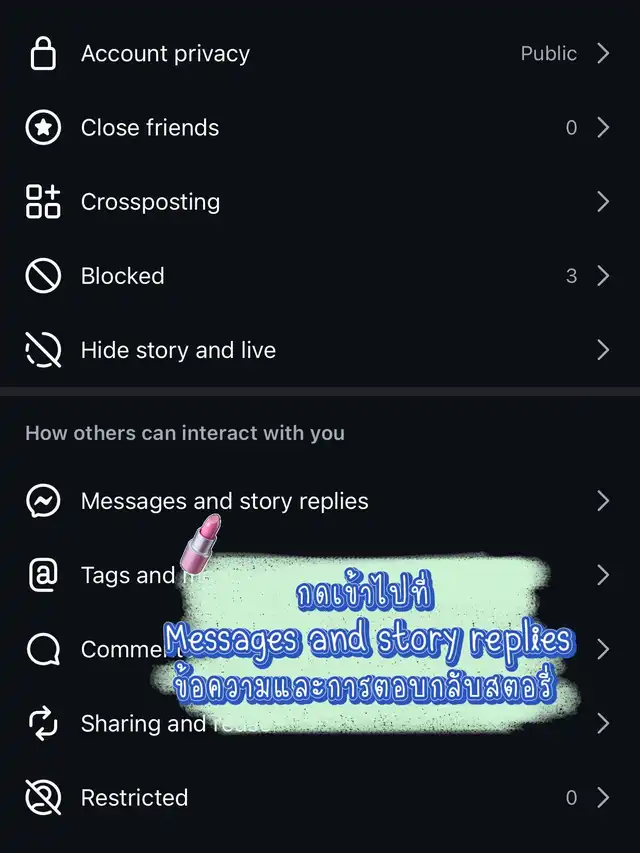Image resolution: width=640 pixels, height=853 pixels.
Task: Open Crossposting options
Action: pos(150,202)
